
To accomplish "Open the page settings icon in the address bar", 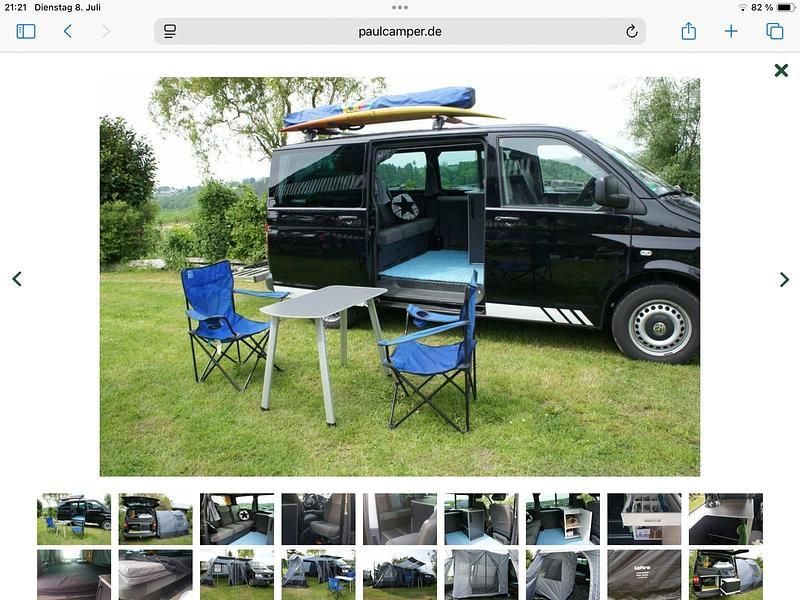I will (170, 31).
